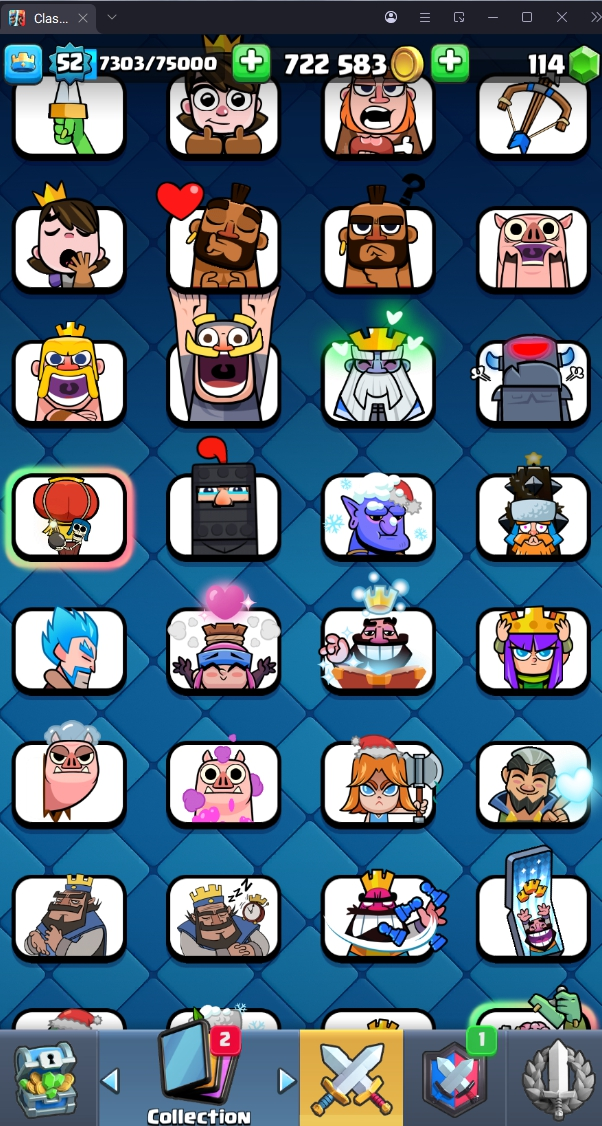Screen dimensions: 602x1126
Task: Select the sleeping king with alarm clock emote
Action: (224, 918)
